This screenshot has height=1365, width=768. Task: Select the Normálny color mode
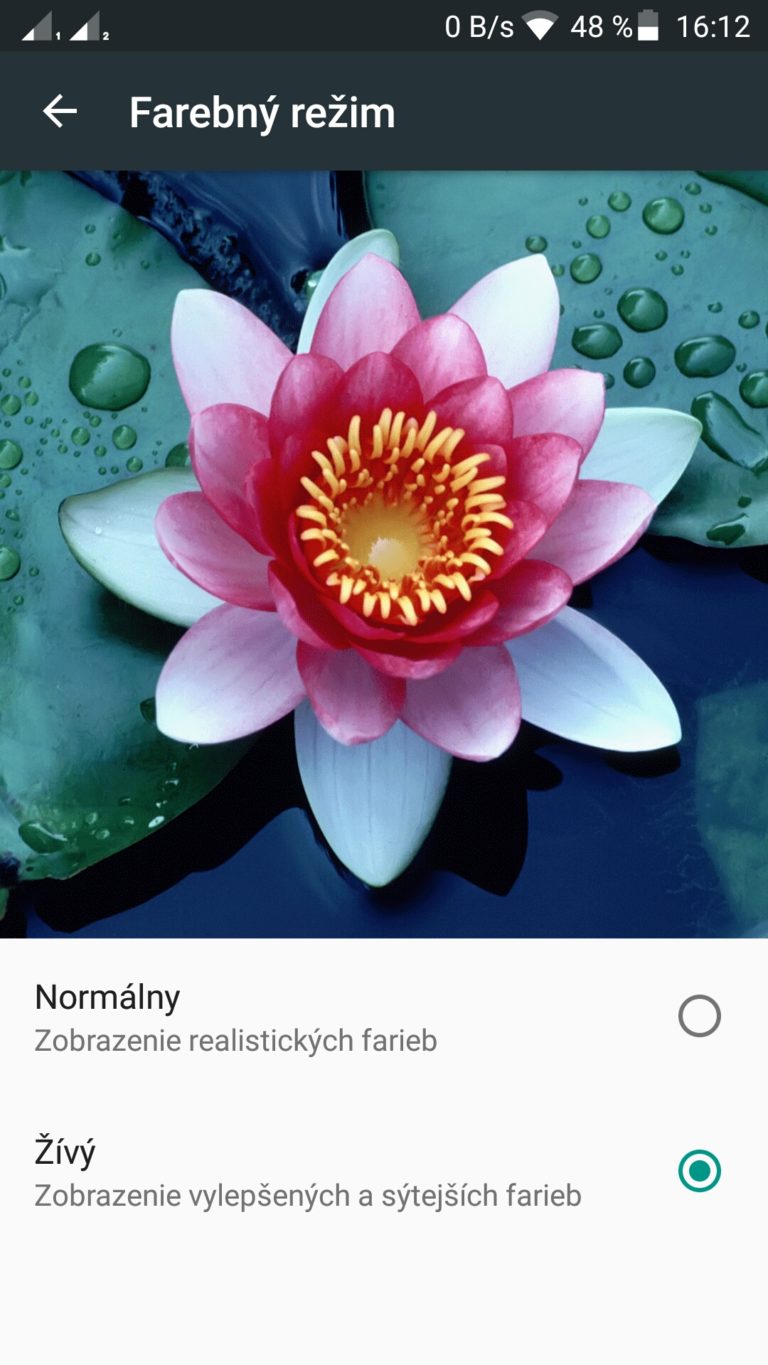point(698,1016)
